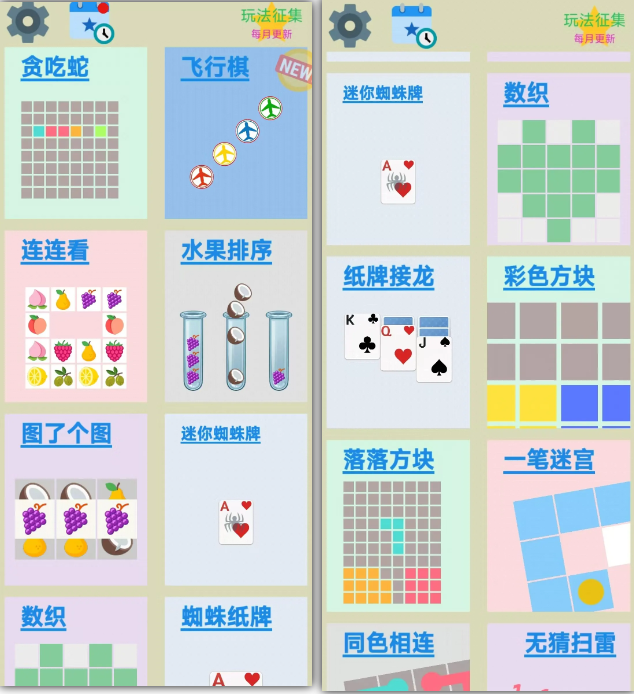
Task: Play the 水果排序 game
Action: 236,317
